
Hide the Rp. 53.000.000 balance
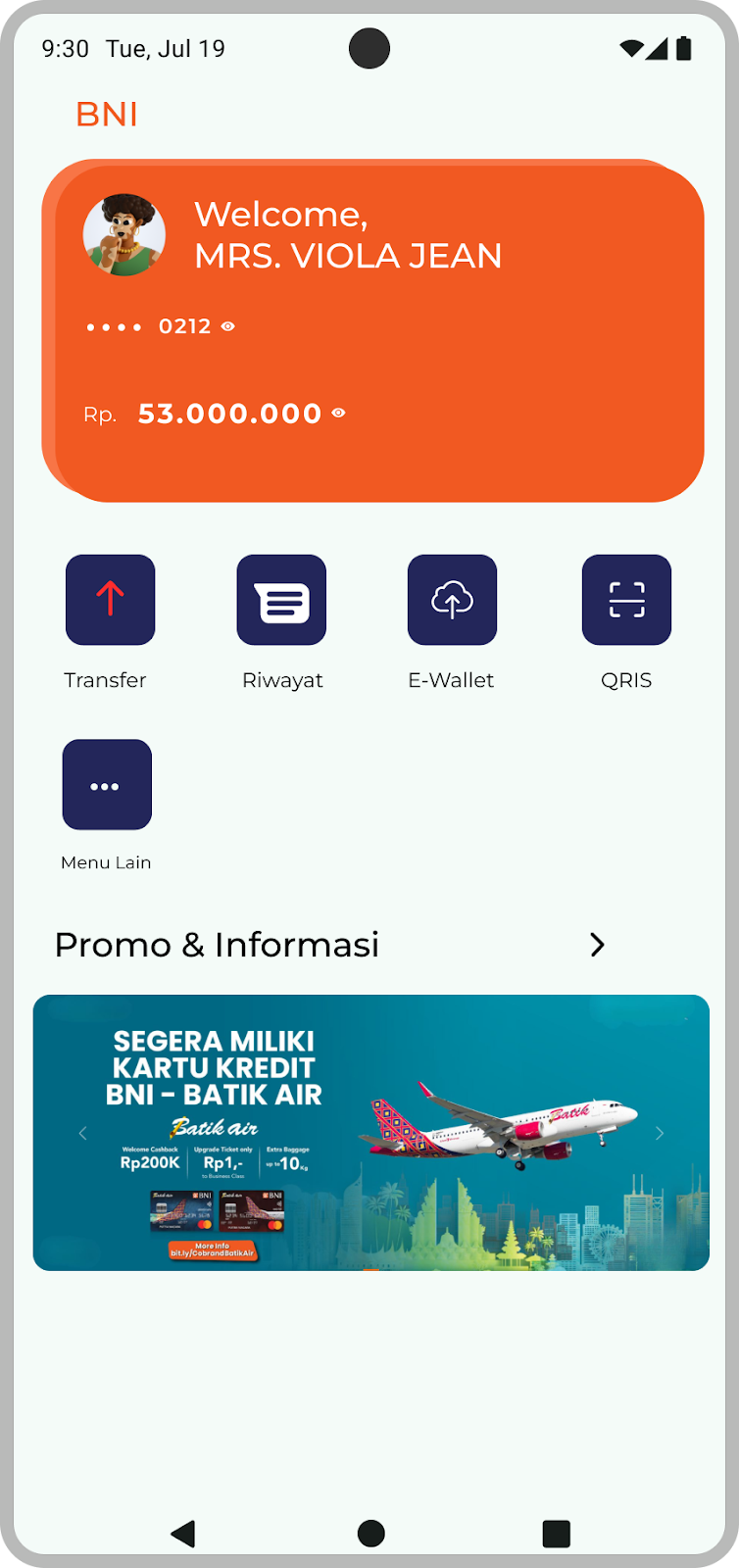(338, 414)
